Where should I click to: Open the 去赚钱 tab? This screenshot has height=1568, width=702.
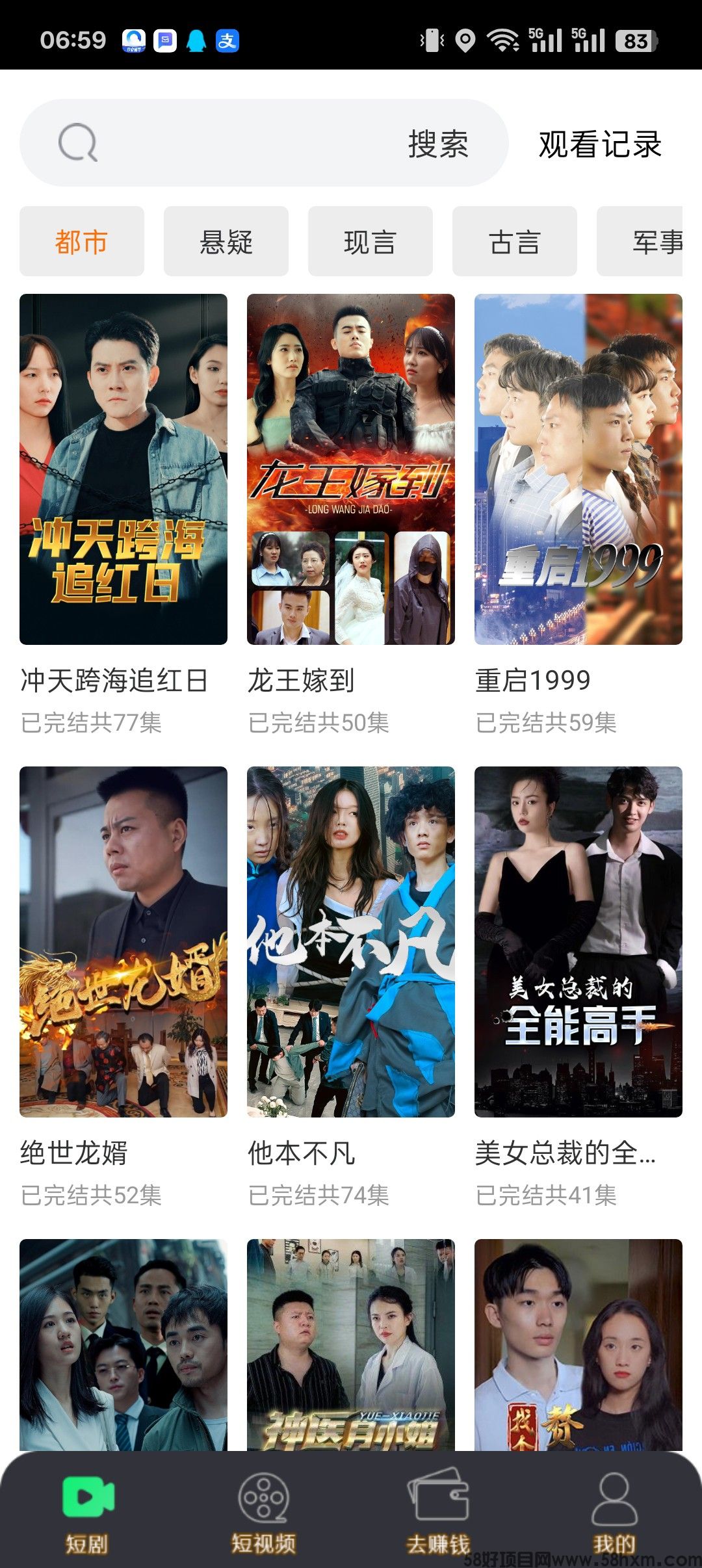point(437,1511)
